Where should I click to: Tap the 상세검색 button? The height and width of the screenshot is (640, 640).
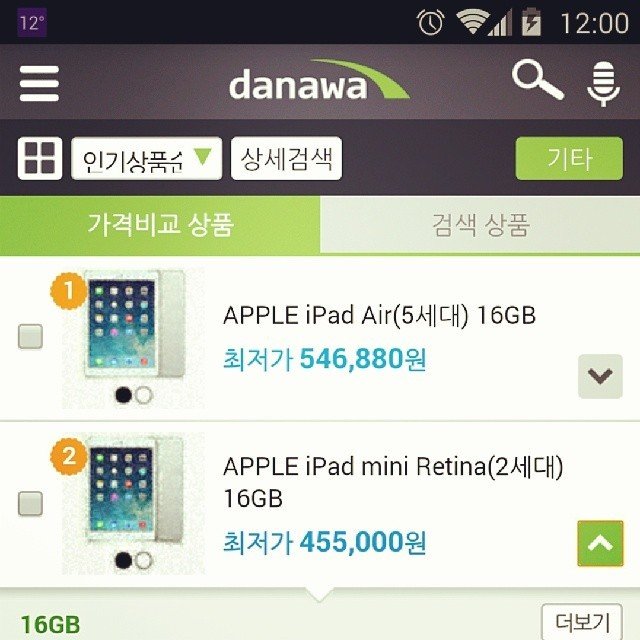287,159
